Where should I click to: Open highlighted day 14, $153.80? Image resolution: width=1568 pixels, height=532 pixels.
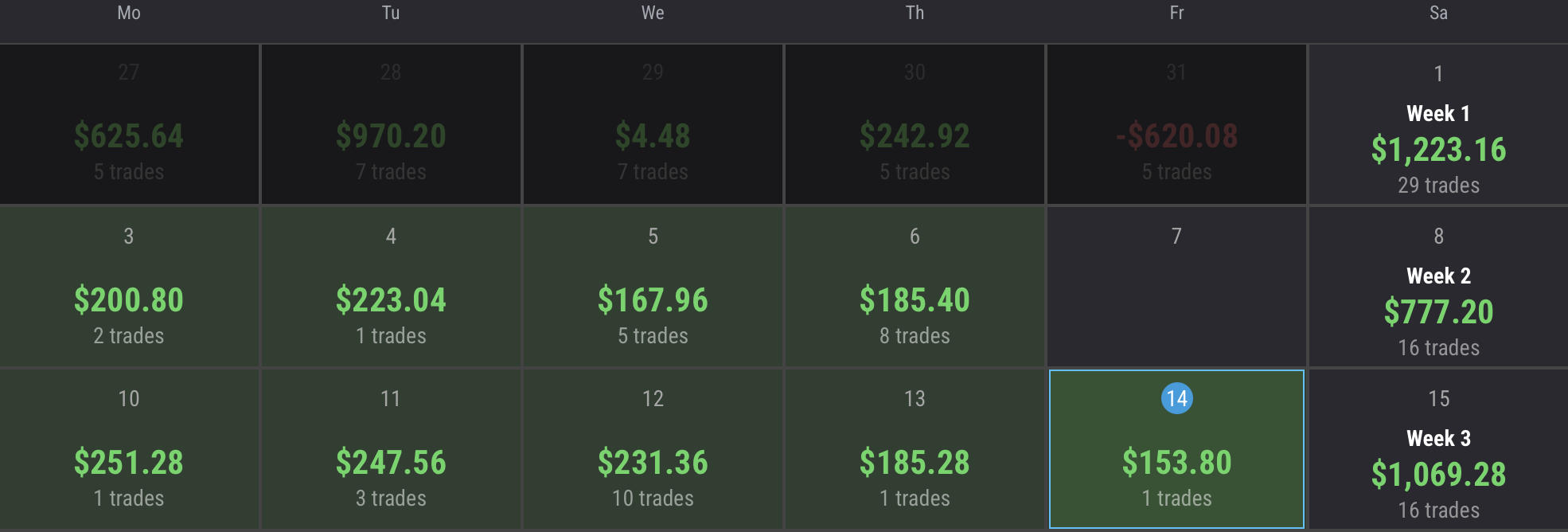pyautogui.click(x=1176, y=449)
